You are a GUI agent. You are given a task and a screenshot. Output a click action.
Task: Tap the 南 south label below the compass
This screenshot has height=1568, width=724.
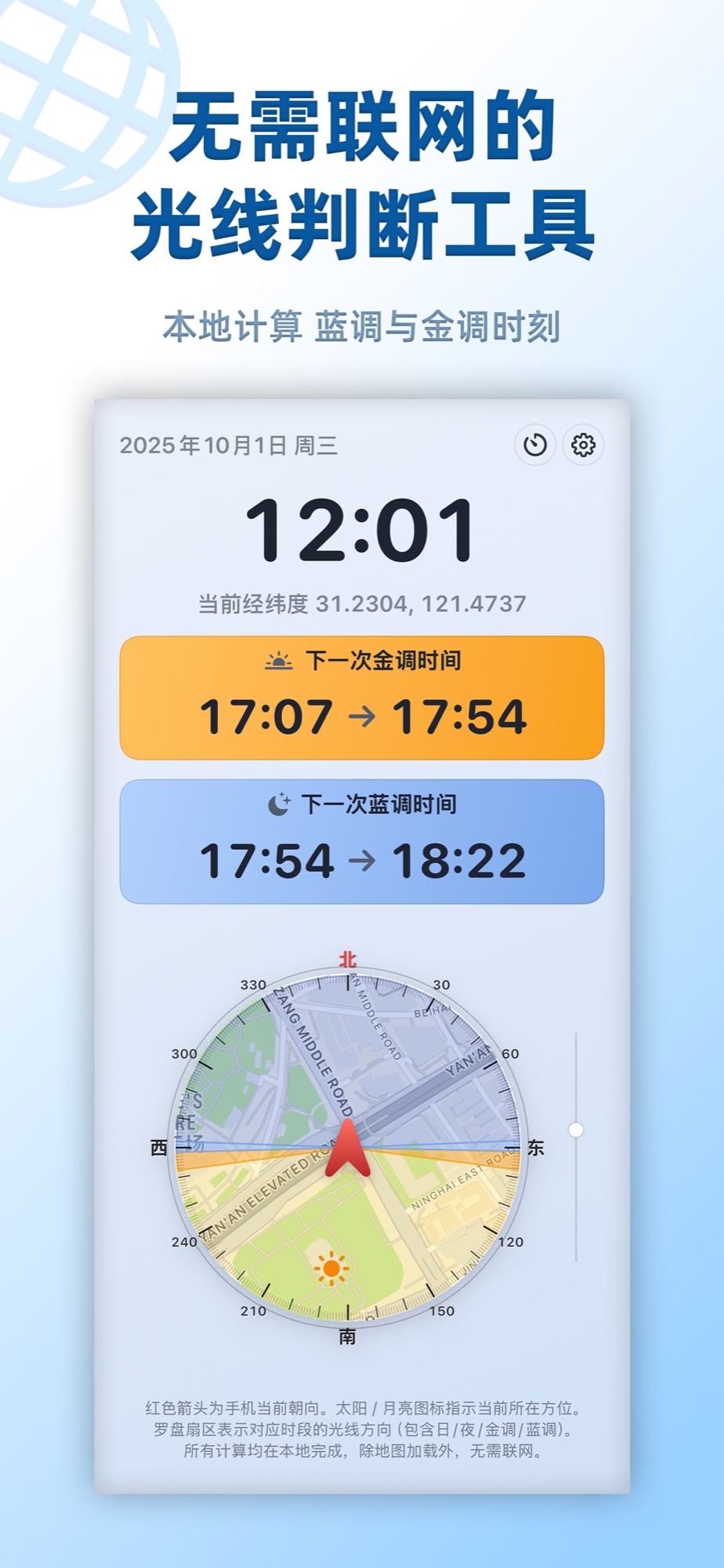[x=347, y=1338]
